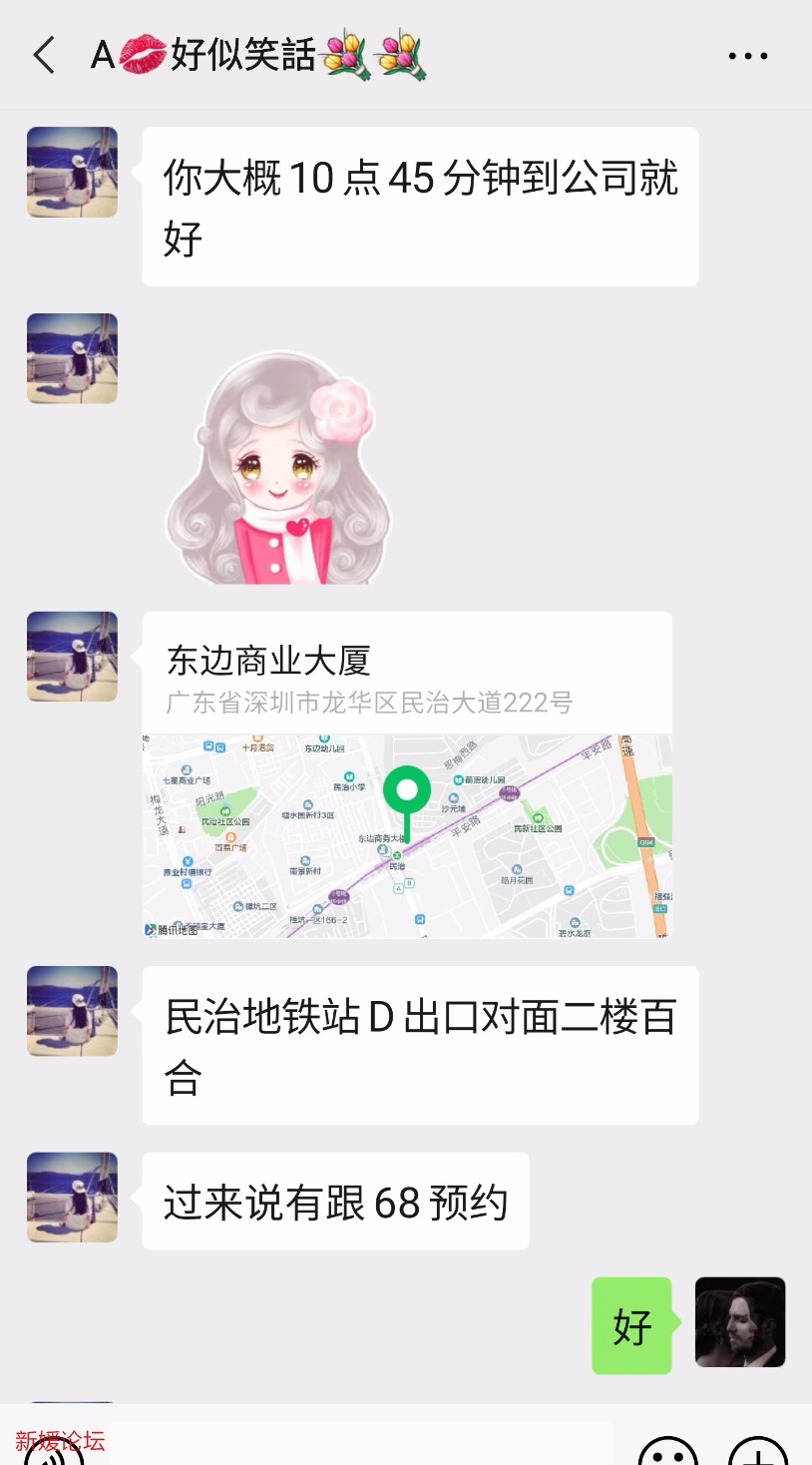The width and height of the screenshot is (812, 1465).
Task: Tap the 民治地铁站D出口 directions message
Action: pyautogui.click(x=419, y=1045)
